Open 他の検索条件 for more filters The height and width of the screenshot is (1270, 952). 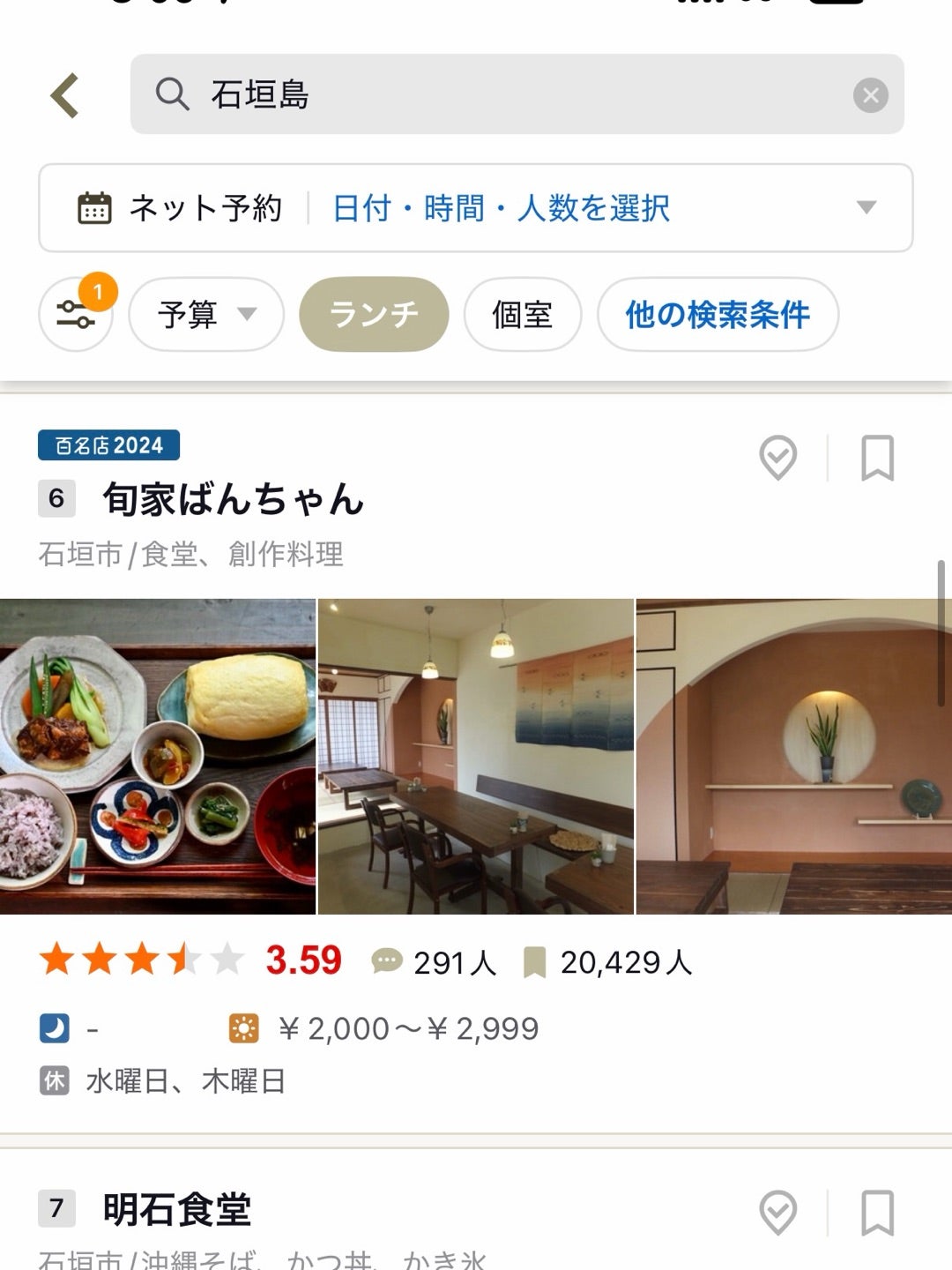pyautogui.click(x=718, y=315)
